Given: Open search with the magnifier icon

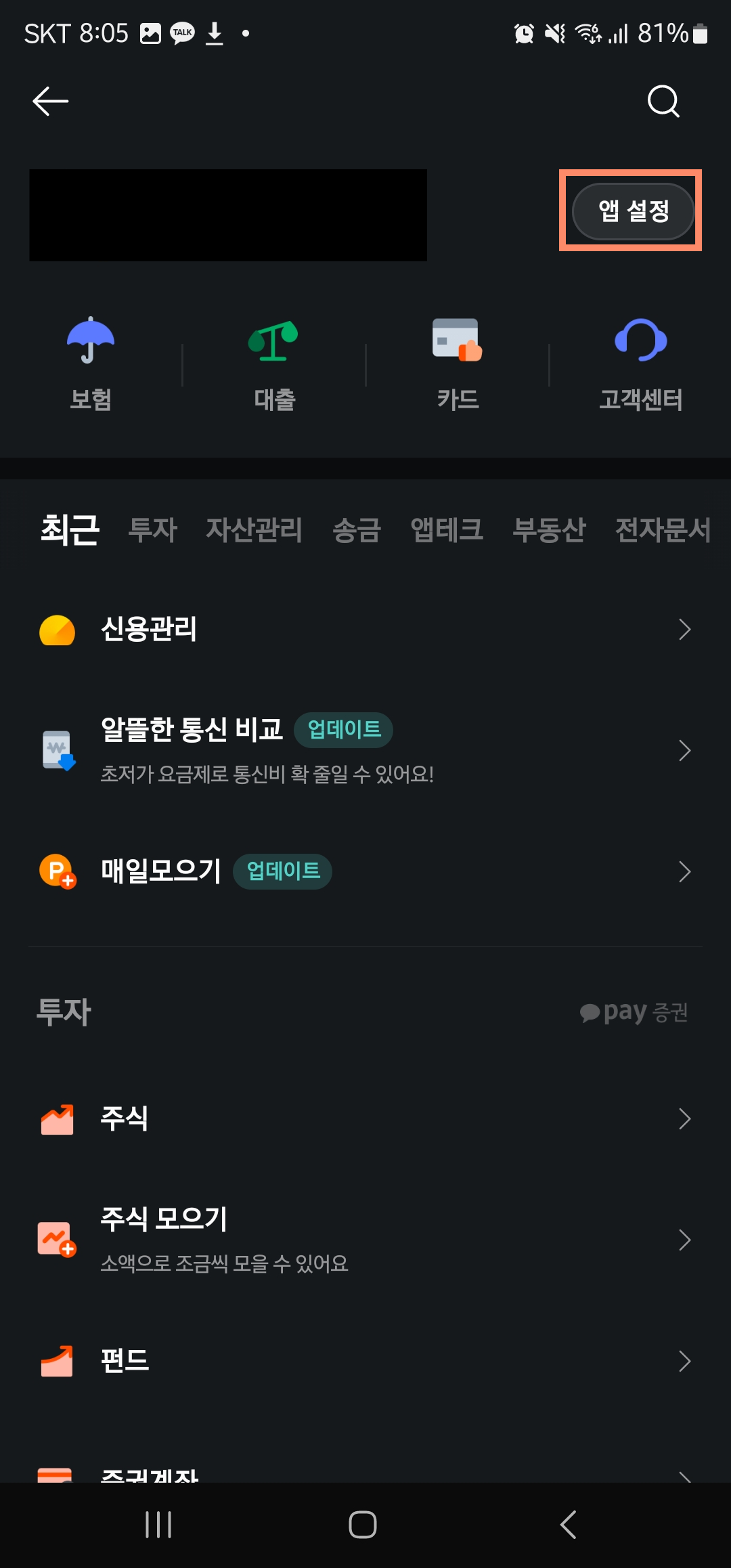Looking at the screenshot, I should (664, 102).
